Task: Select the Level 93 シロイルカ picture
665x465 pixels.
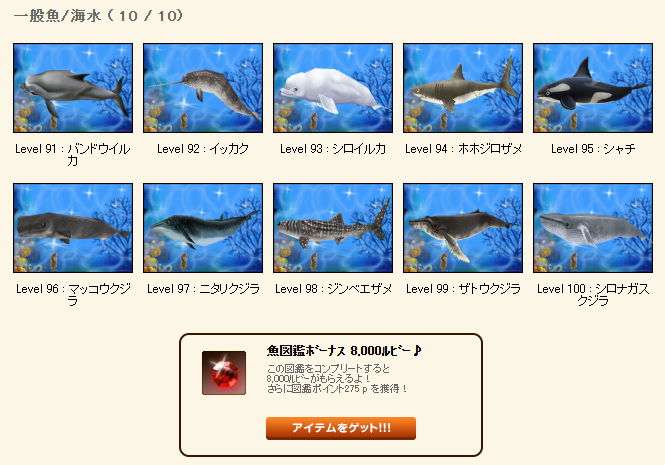Action: click(x=332, y=88)
